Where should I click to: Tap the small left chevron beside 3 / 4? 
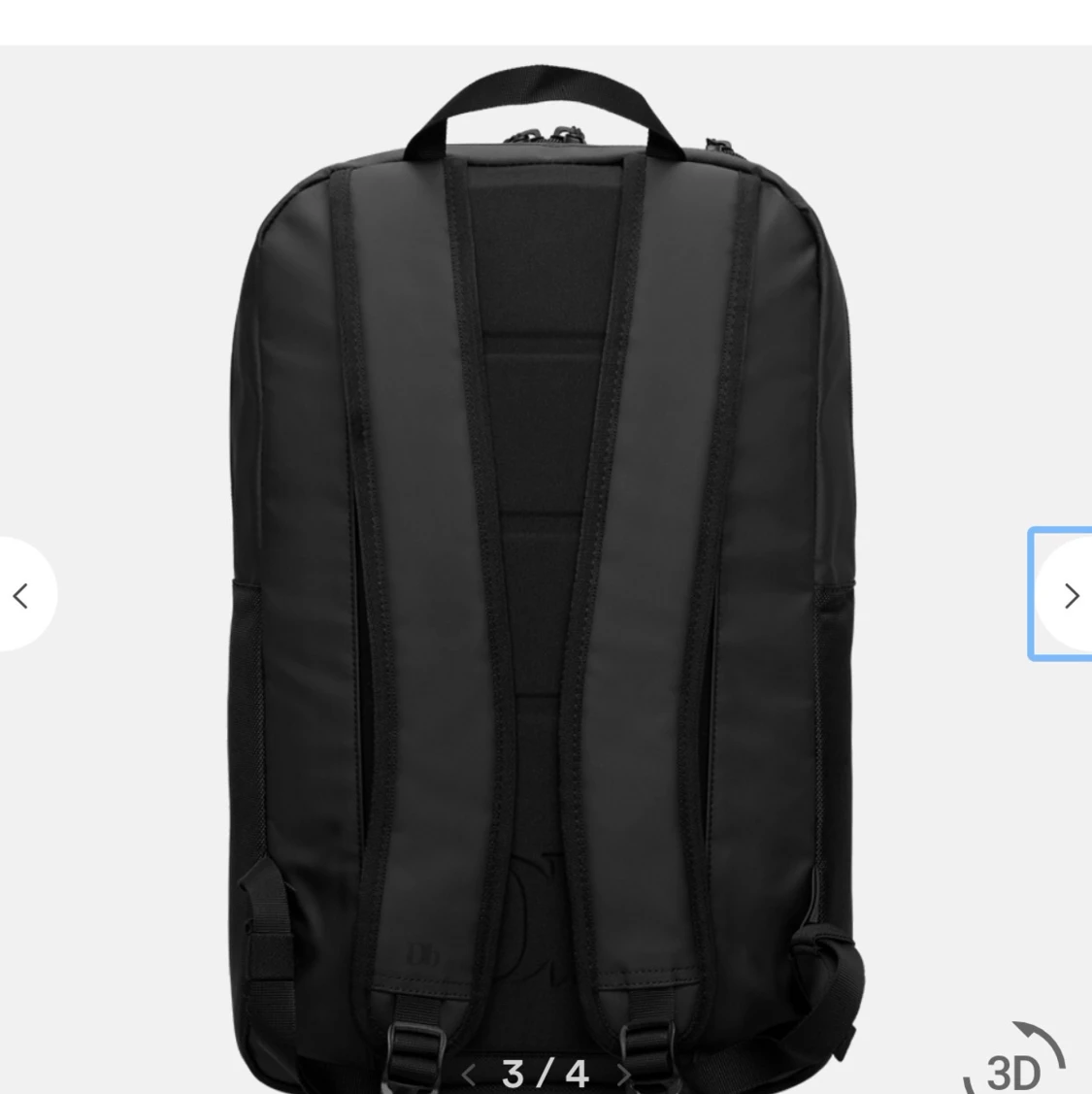tap(469, 1075)
